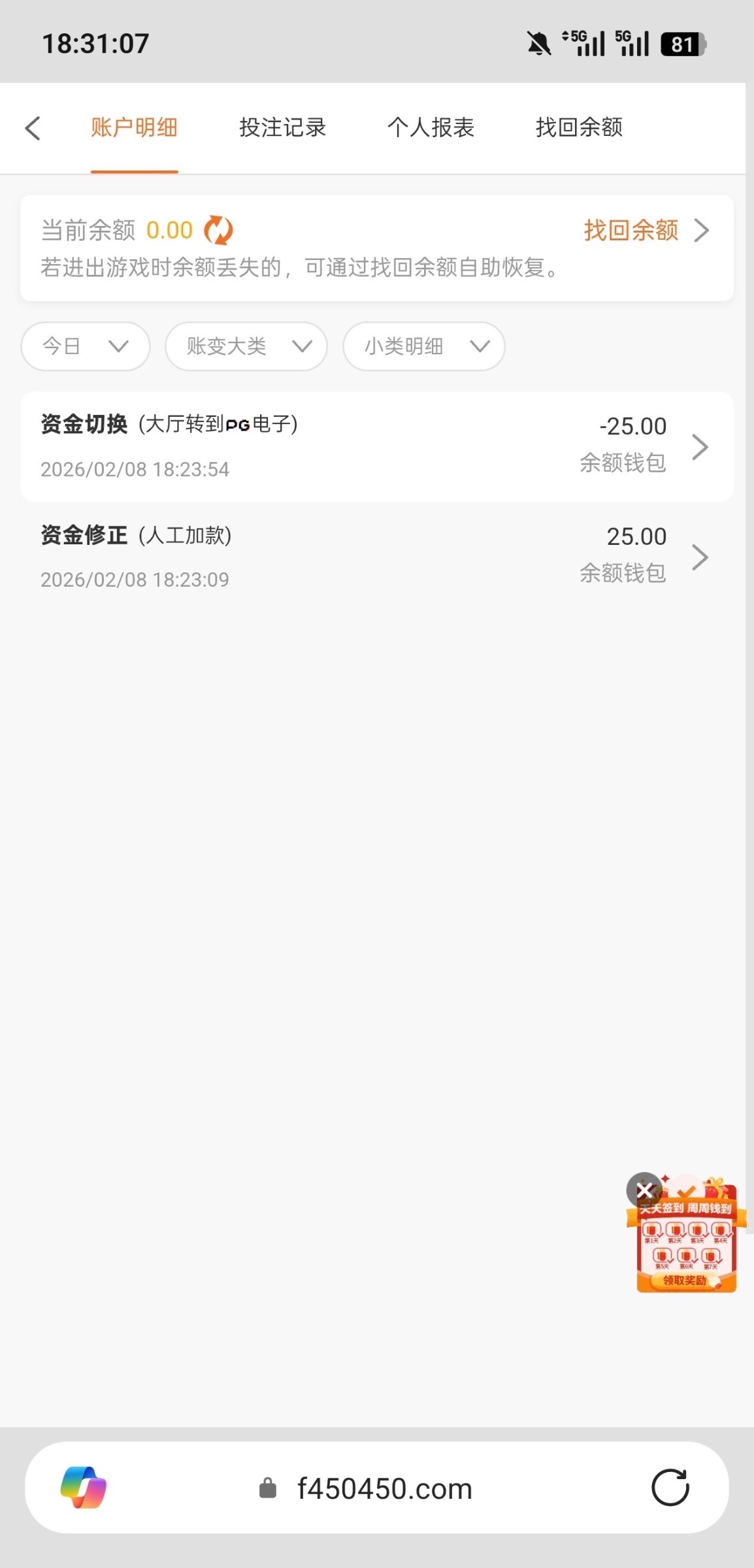754x1568 pixels.
Task: View site security info via the lock icon
Action: pos(269,1488)
